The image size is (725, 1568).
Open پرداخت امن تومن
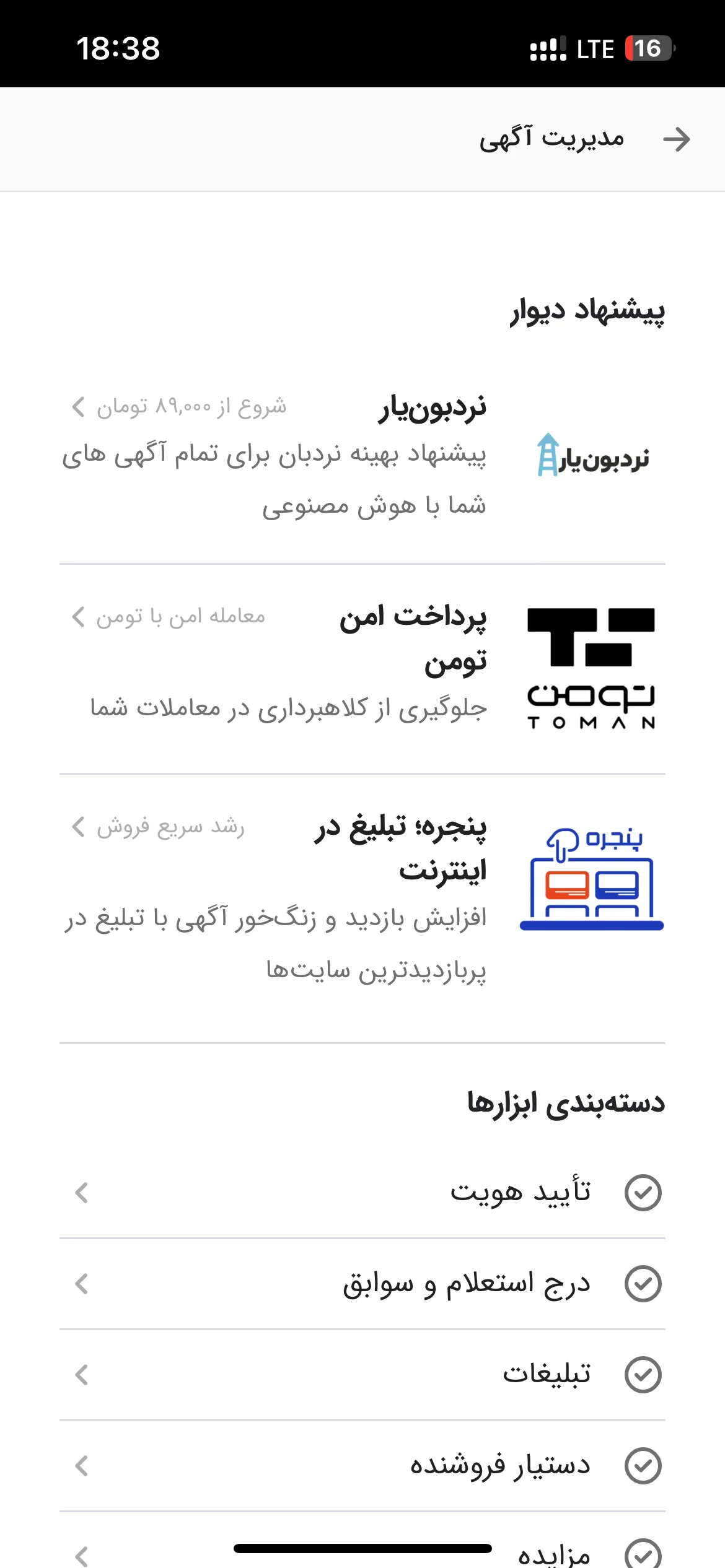[362, 669]
